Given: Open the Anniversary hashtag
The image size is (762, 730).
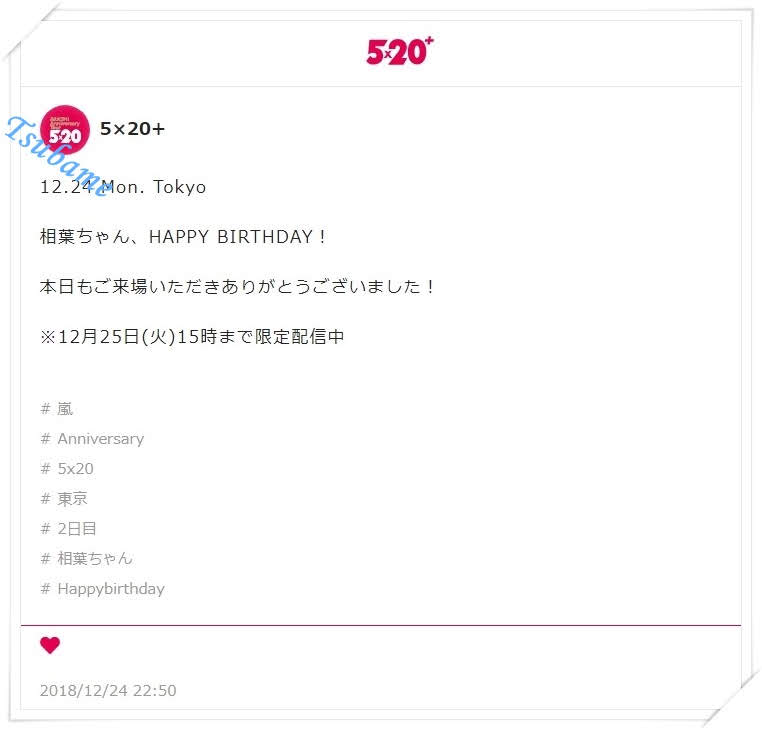Looking at the screenshot, I should point(92,439).
